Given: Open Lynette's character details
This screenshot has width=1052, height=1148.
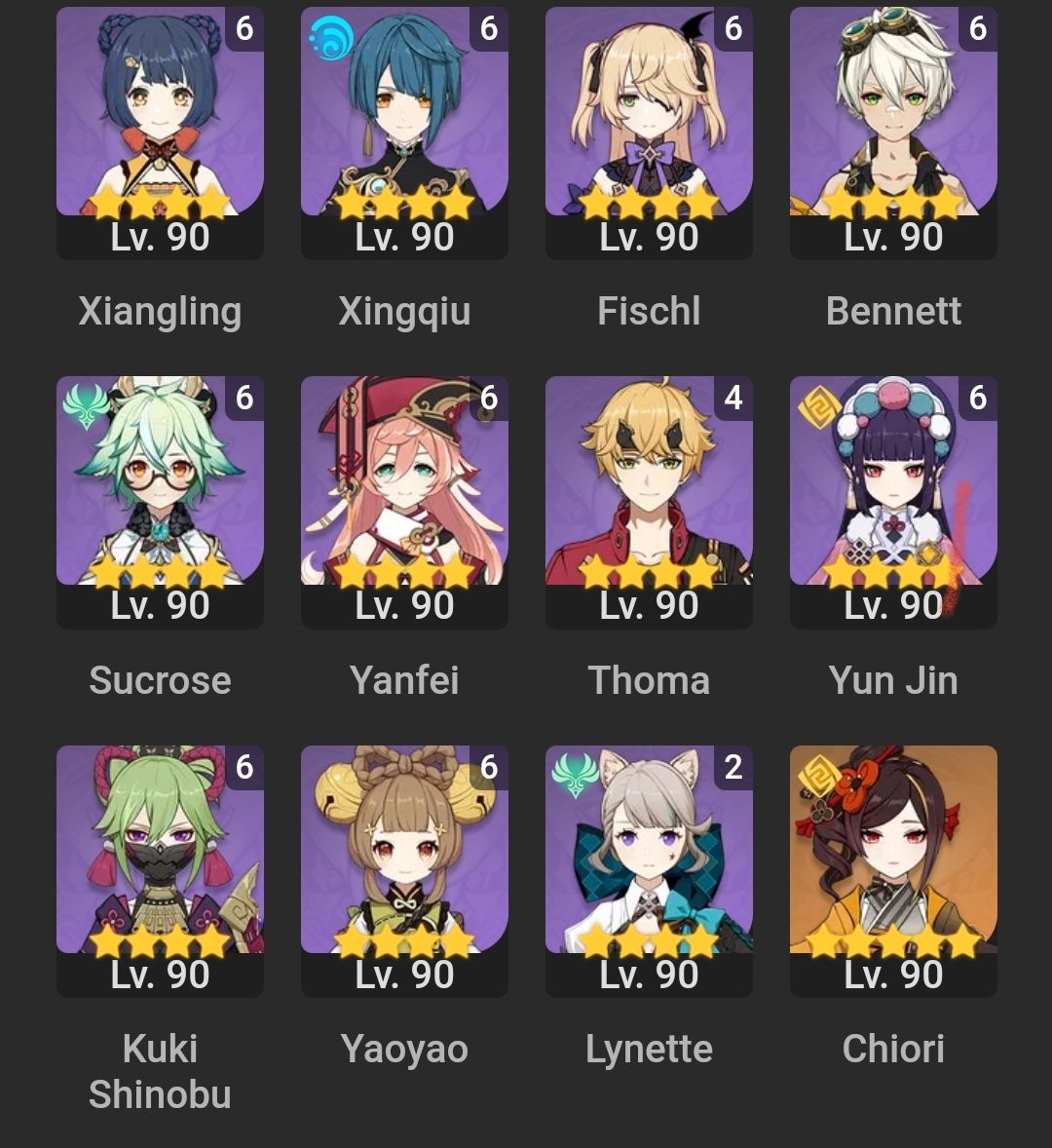Looking at the screenshot, I should 649,870.
